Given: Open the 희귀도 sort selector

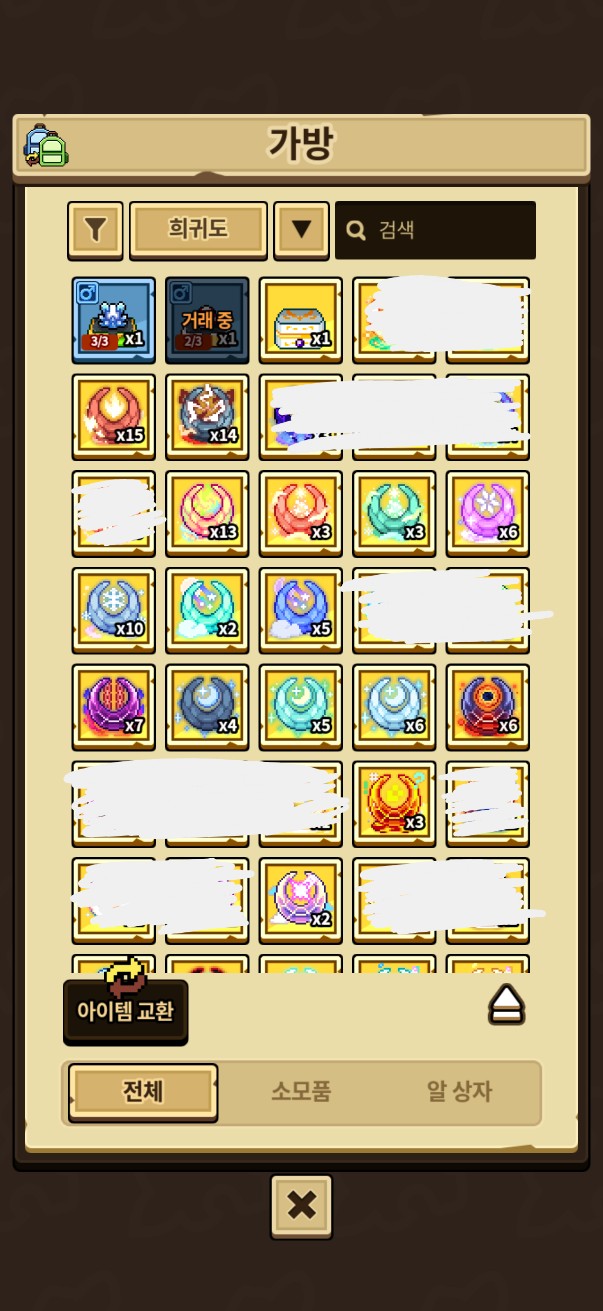Looking at the screenshot, I should pyautogui.click(x=198, y=230).
